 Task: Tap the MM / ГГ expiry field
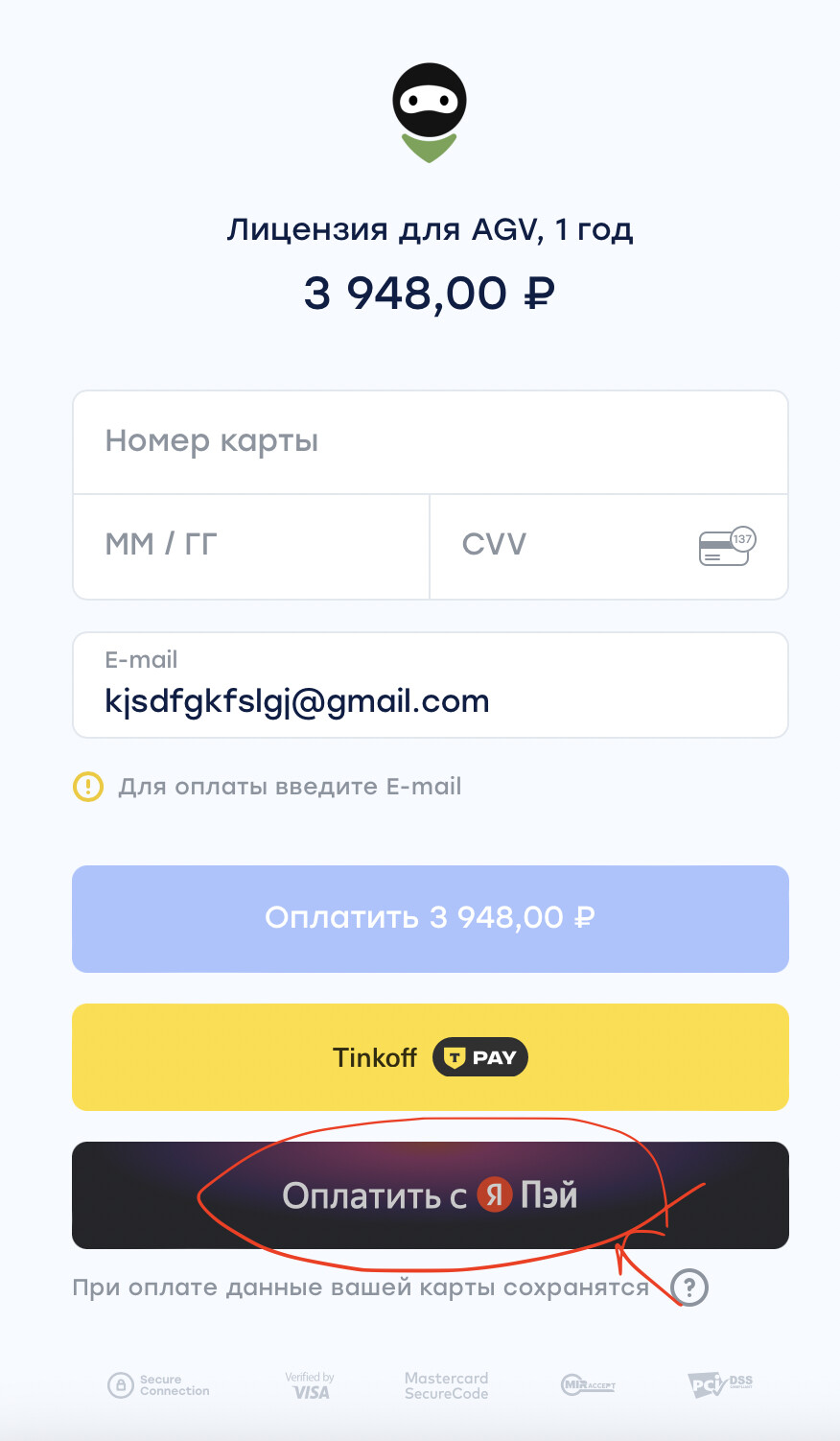[x=251, y=547]
